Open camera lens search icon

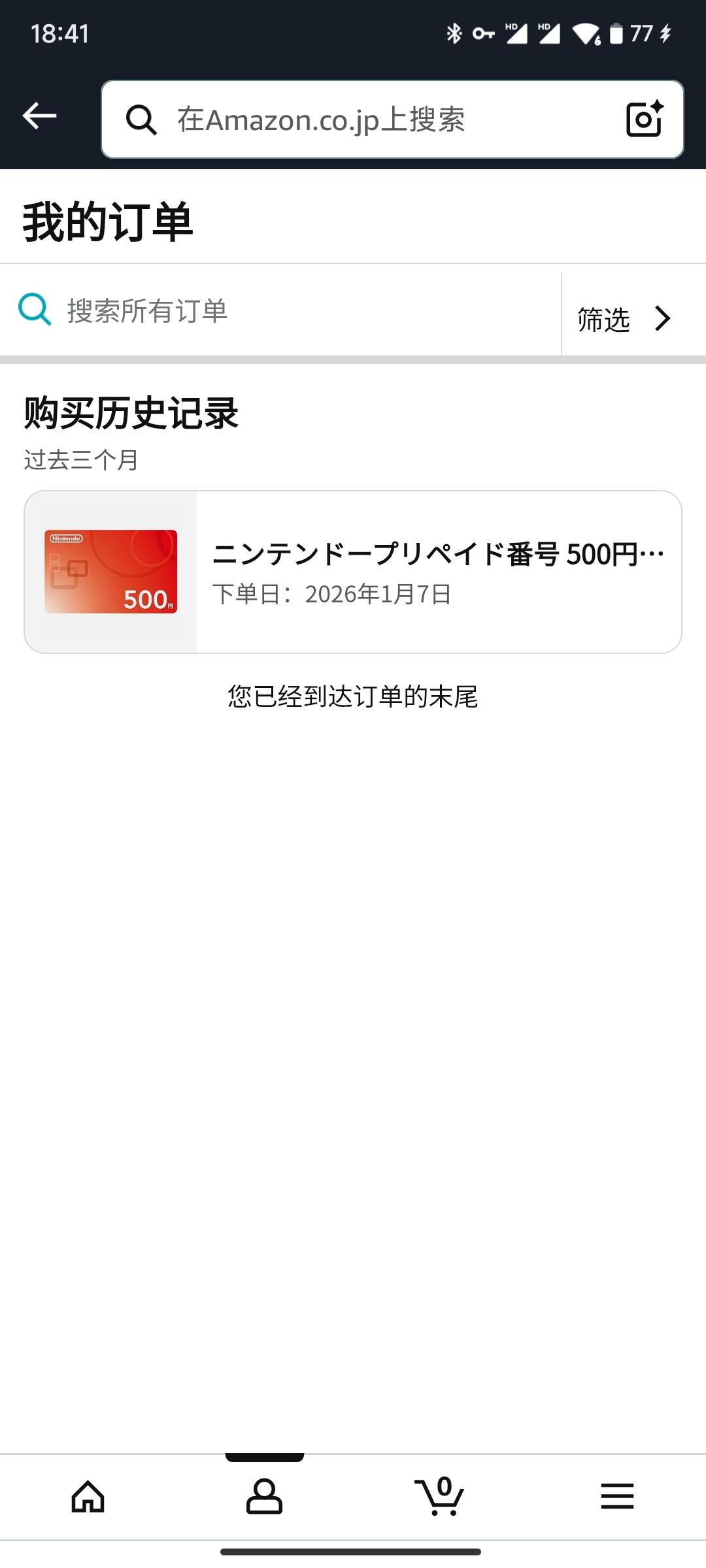pyautogui.click(x=645, y=119)
